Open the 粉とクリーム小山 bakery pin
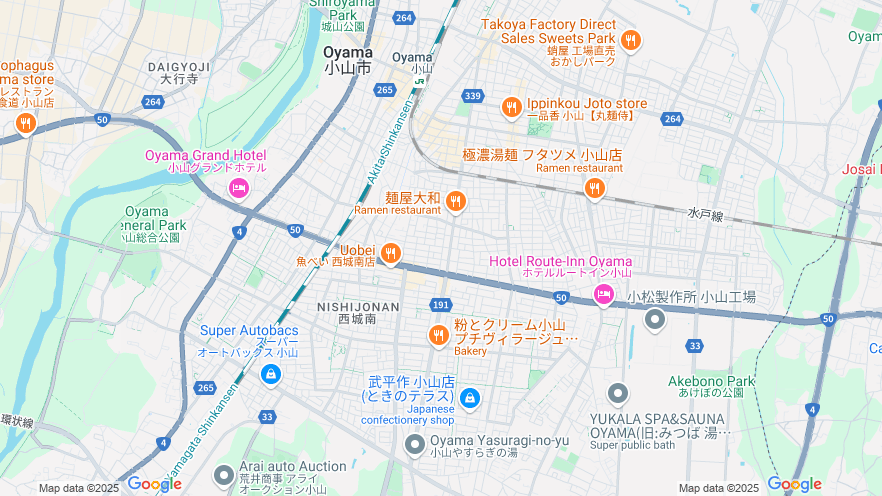Viewport: 882px width, 496px height. [x=438, y=335]
